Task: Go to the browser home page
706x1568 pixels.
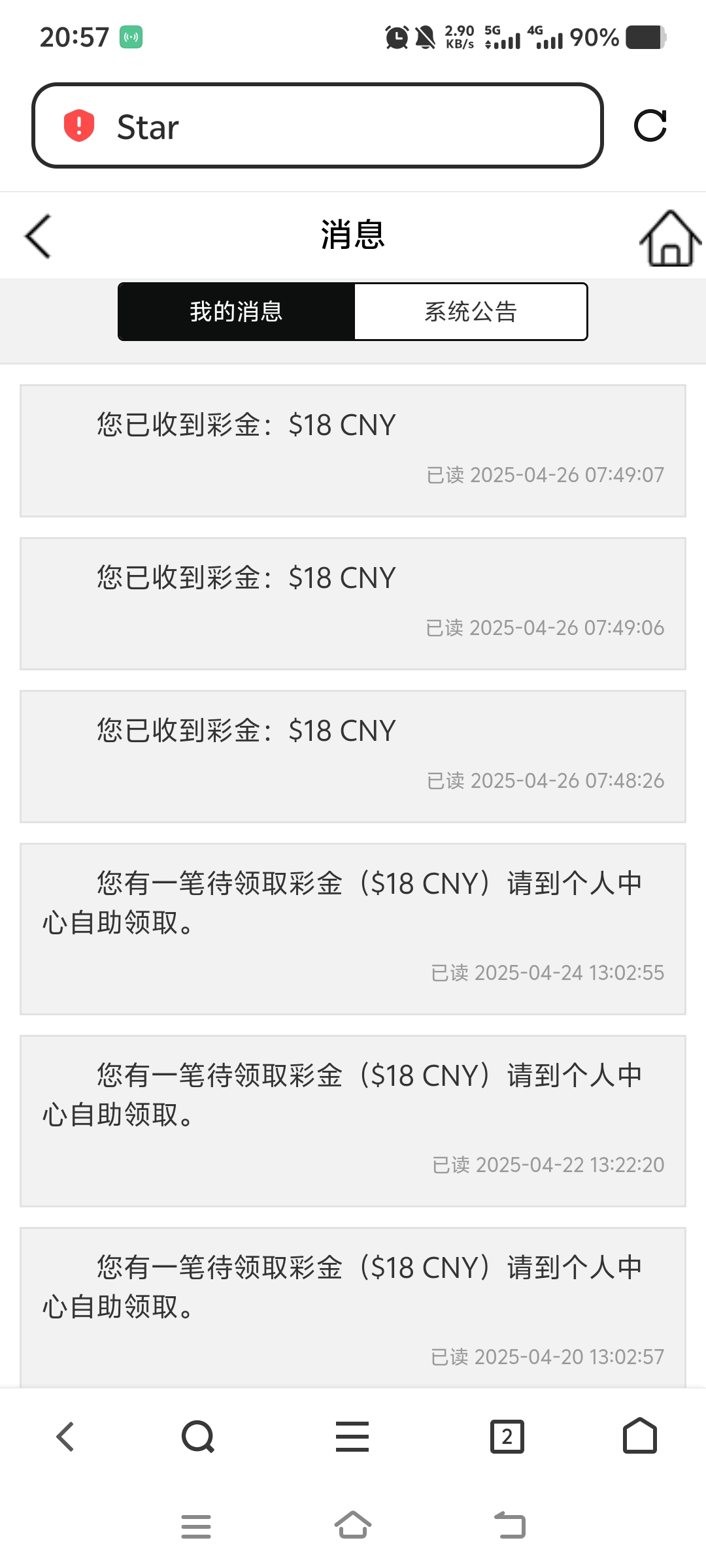Action: 640,1435
